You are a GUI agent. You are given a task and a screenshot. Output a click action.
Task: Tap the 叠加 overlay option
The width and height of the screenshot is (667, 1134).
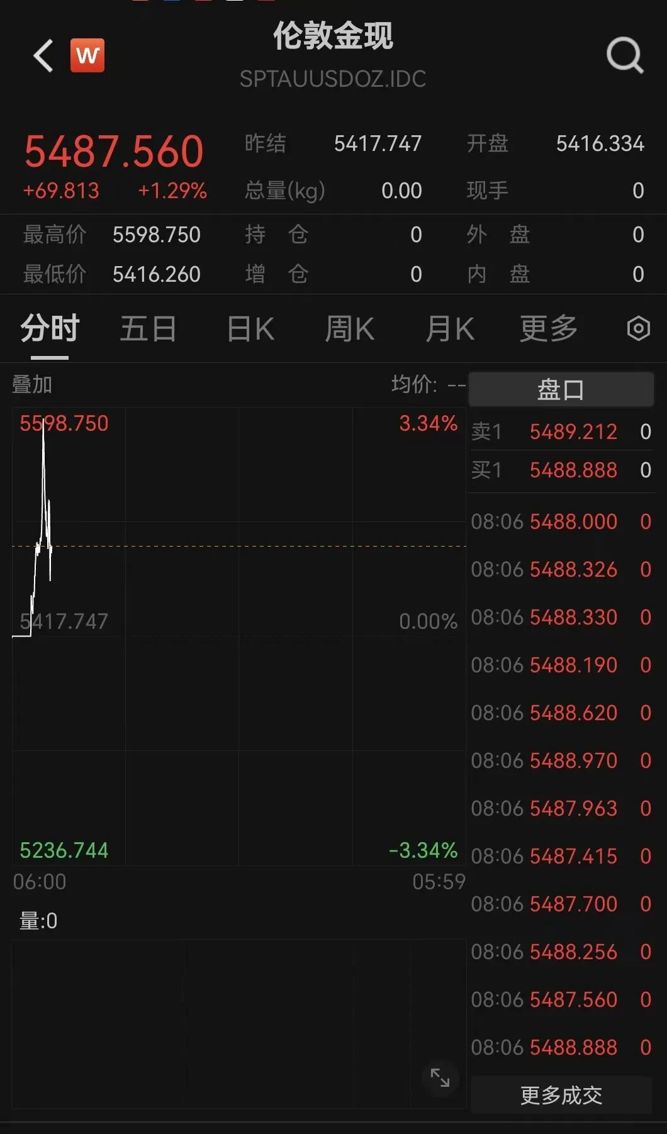[32, 384]
